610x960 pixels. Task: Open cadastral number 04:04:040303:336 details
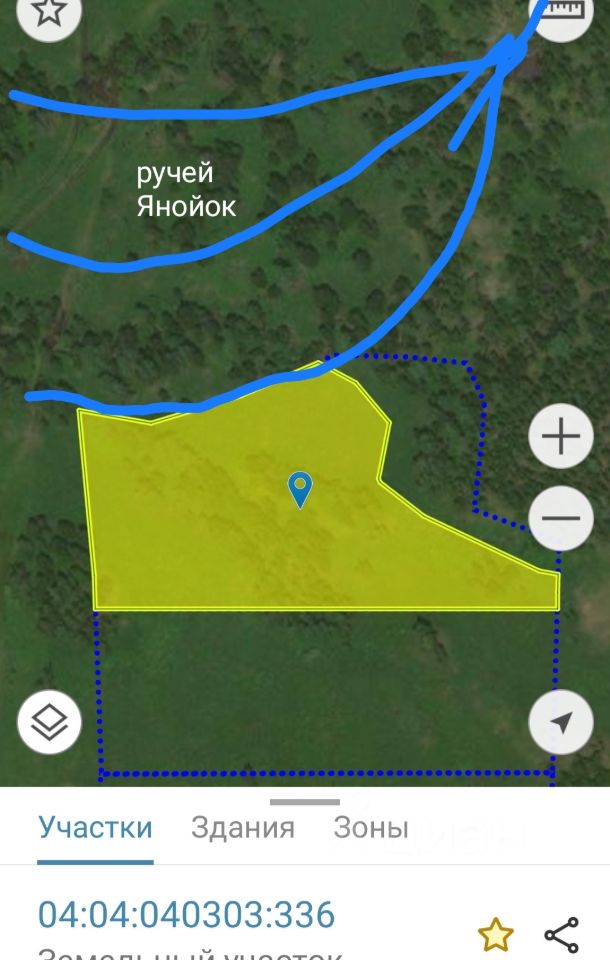[x=186, y=915]
